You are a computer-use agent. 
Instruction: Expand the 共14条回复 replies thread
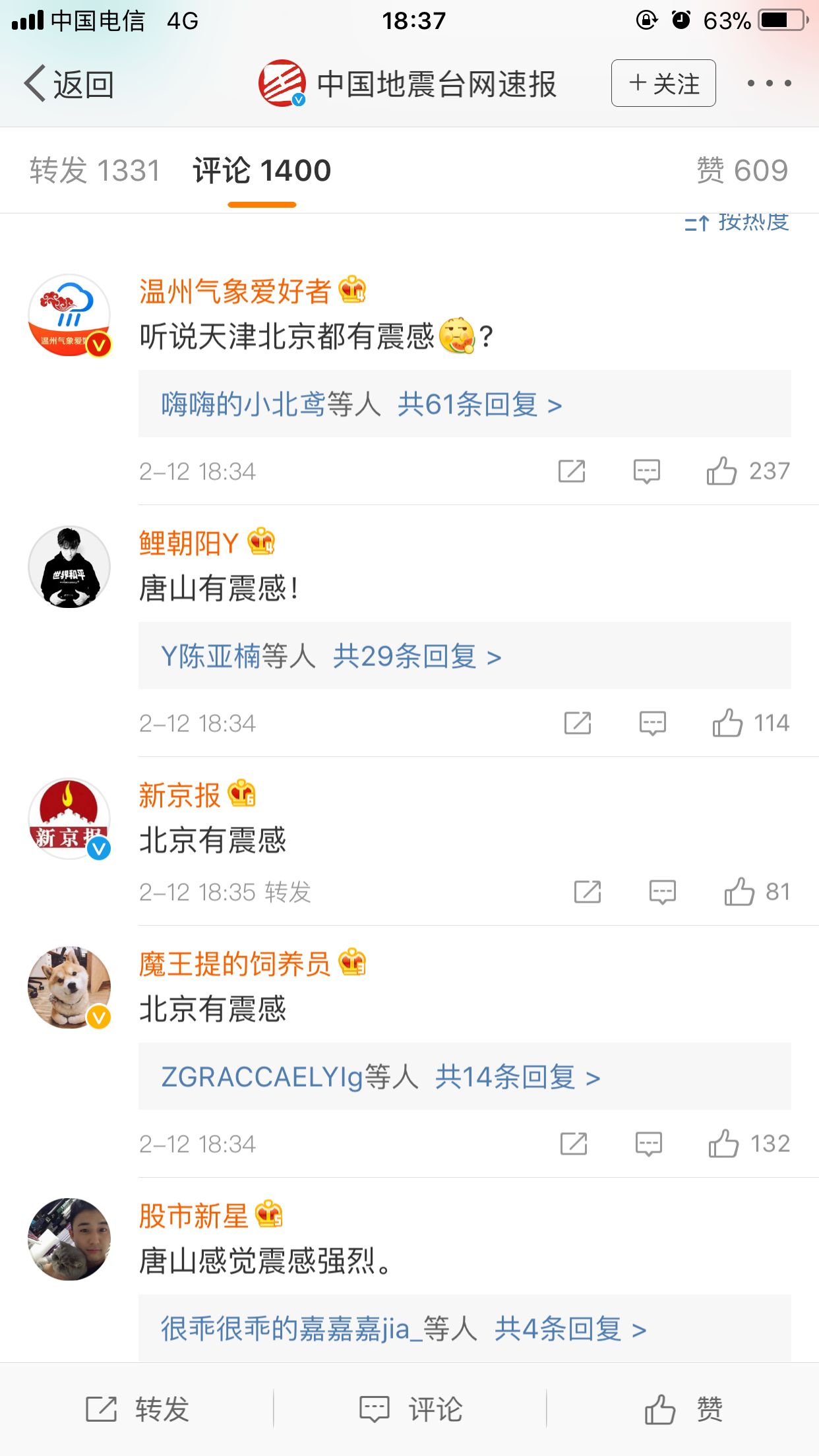pyautogui.click(x=518, y=1077)
